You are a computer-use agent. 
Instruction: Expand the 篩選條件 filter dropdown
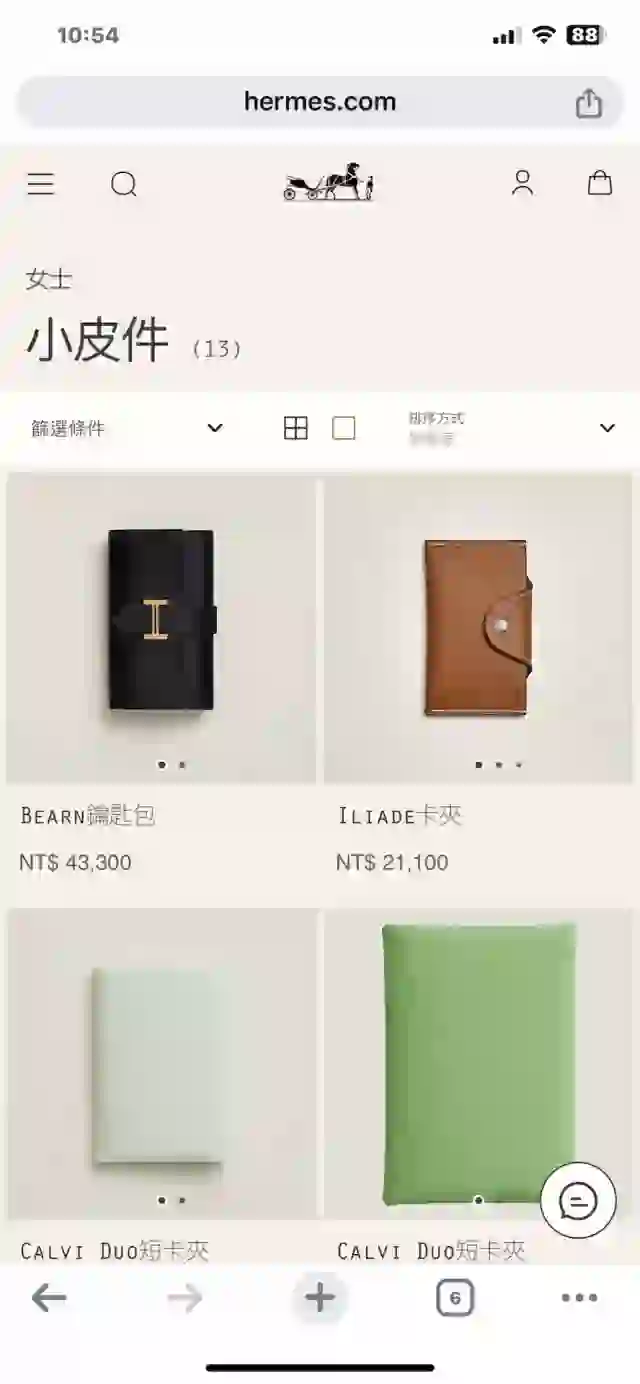click(x=127, y=428)
